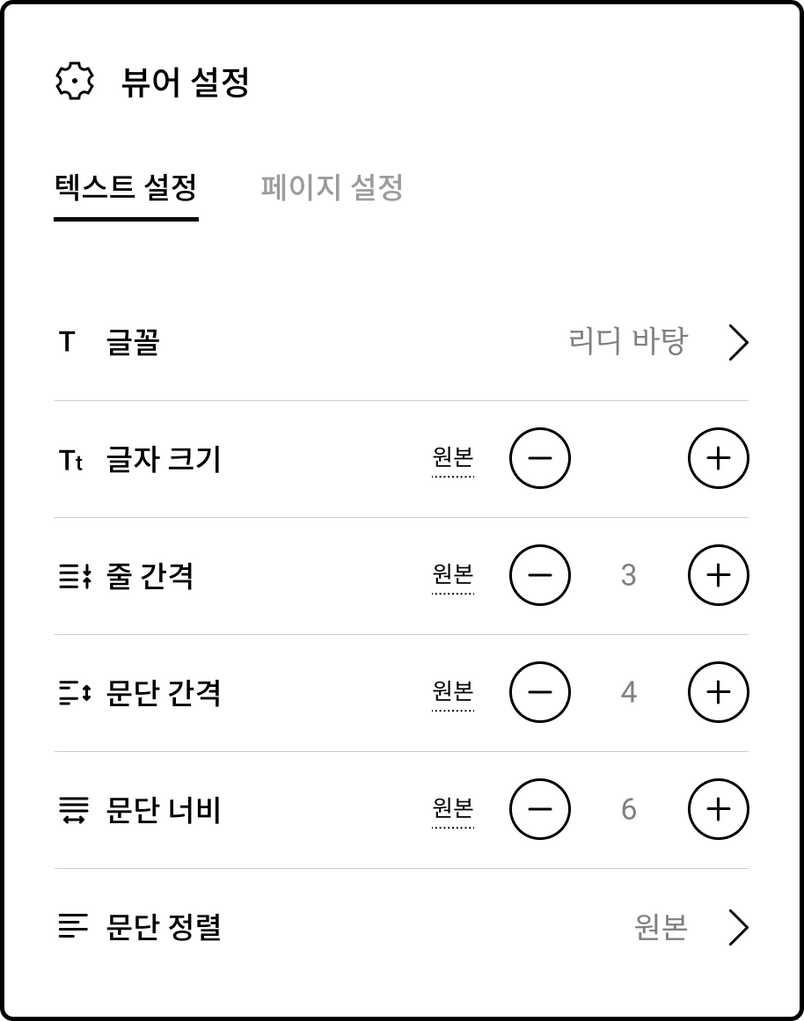Screen dimensions: 804x1021
Task: Decrease 문단 너비 with the minus button
Action: click(x=540, y=809)
